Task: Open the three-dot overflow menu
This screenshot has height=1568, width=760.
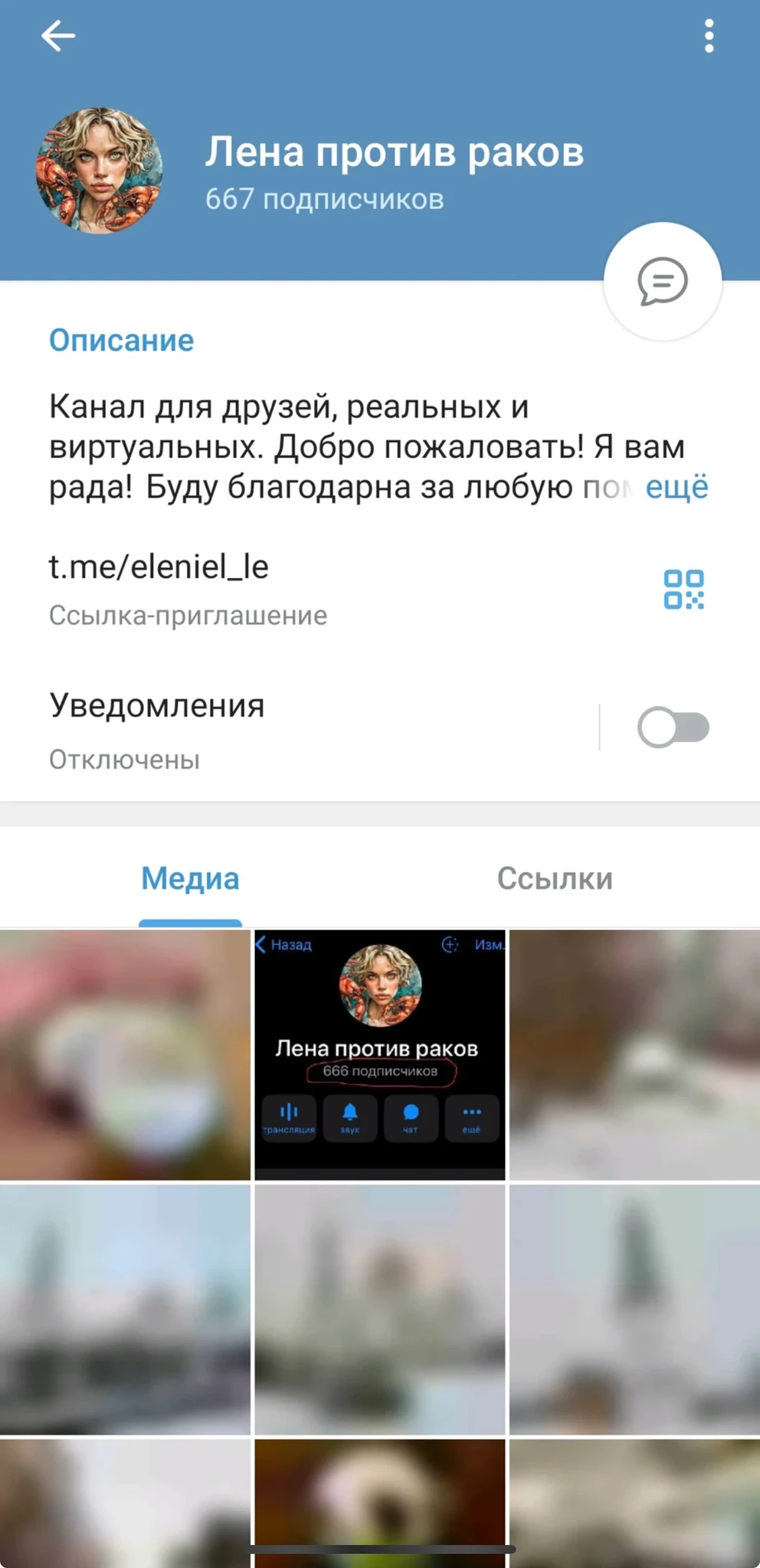Action: (709, 36)
